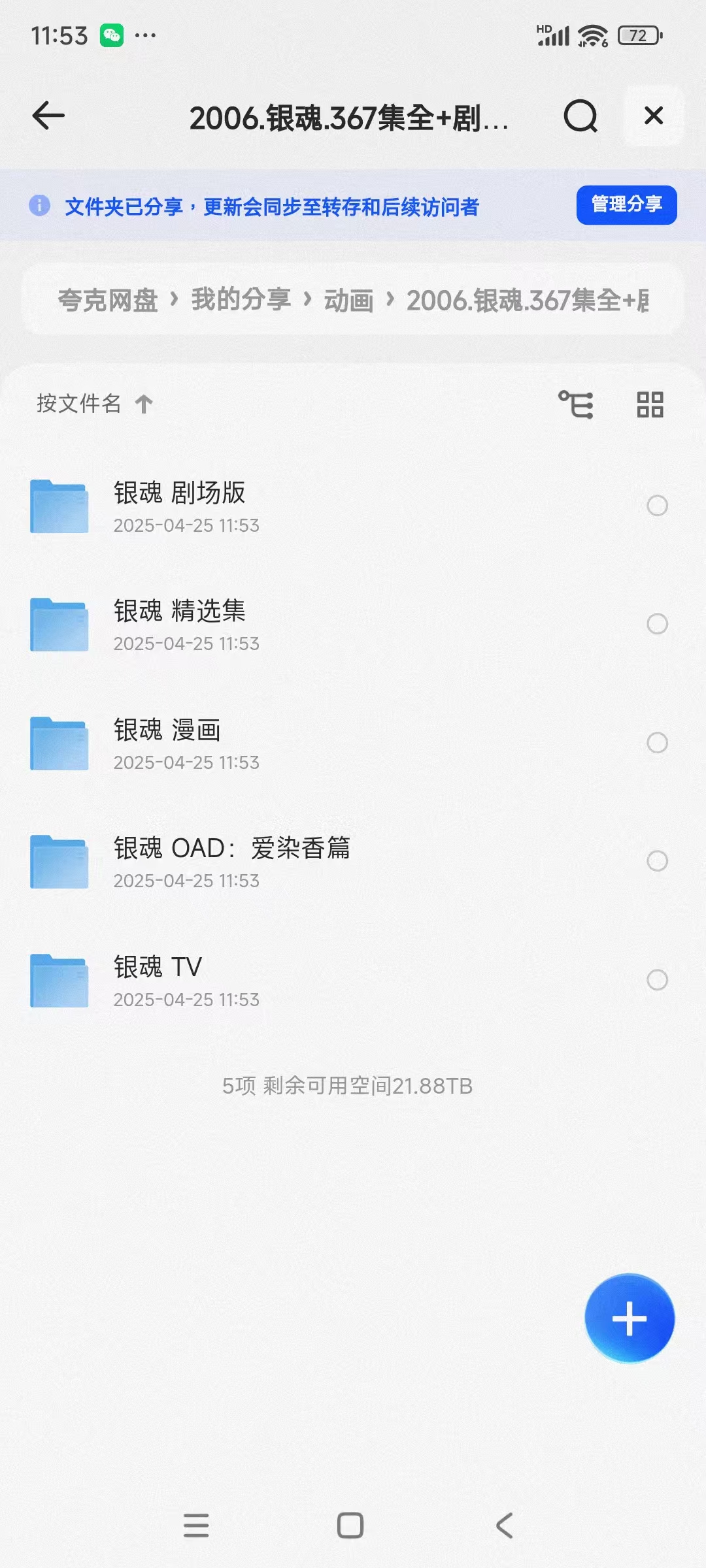This screenshot has width=706, height=1568.
Task: Open 夸克网盘 in the breadcrumb path
Action: click(x=108, y=301)
